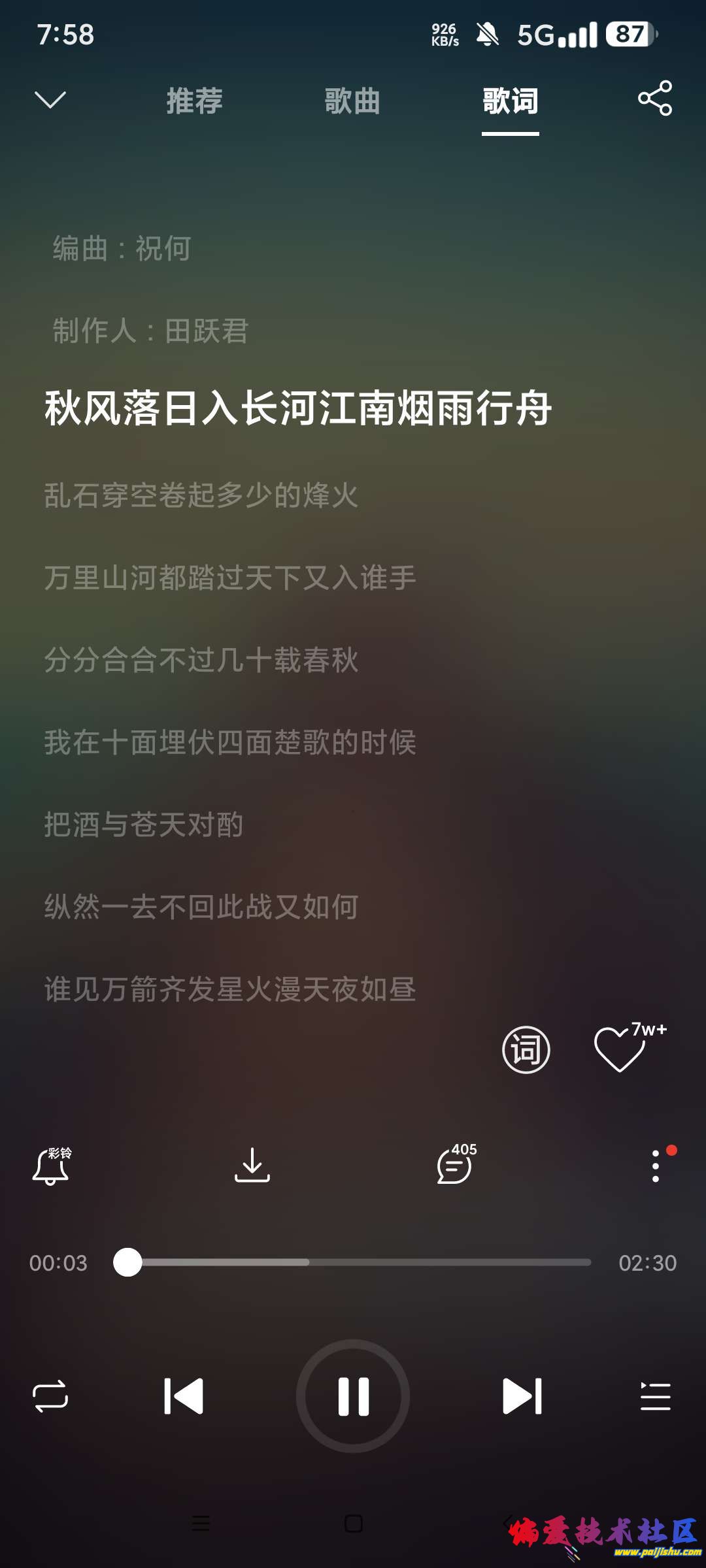The image size is (706, 1568).
Task: Open the 405 comments
Action: click(x=454, y=1166)
